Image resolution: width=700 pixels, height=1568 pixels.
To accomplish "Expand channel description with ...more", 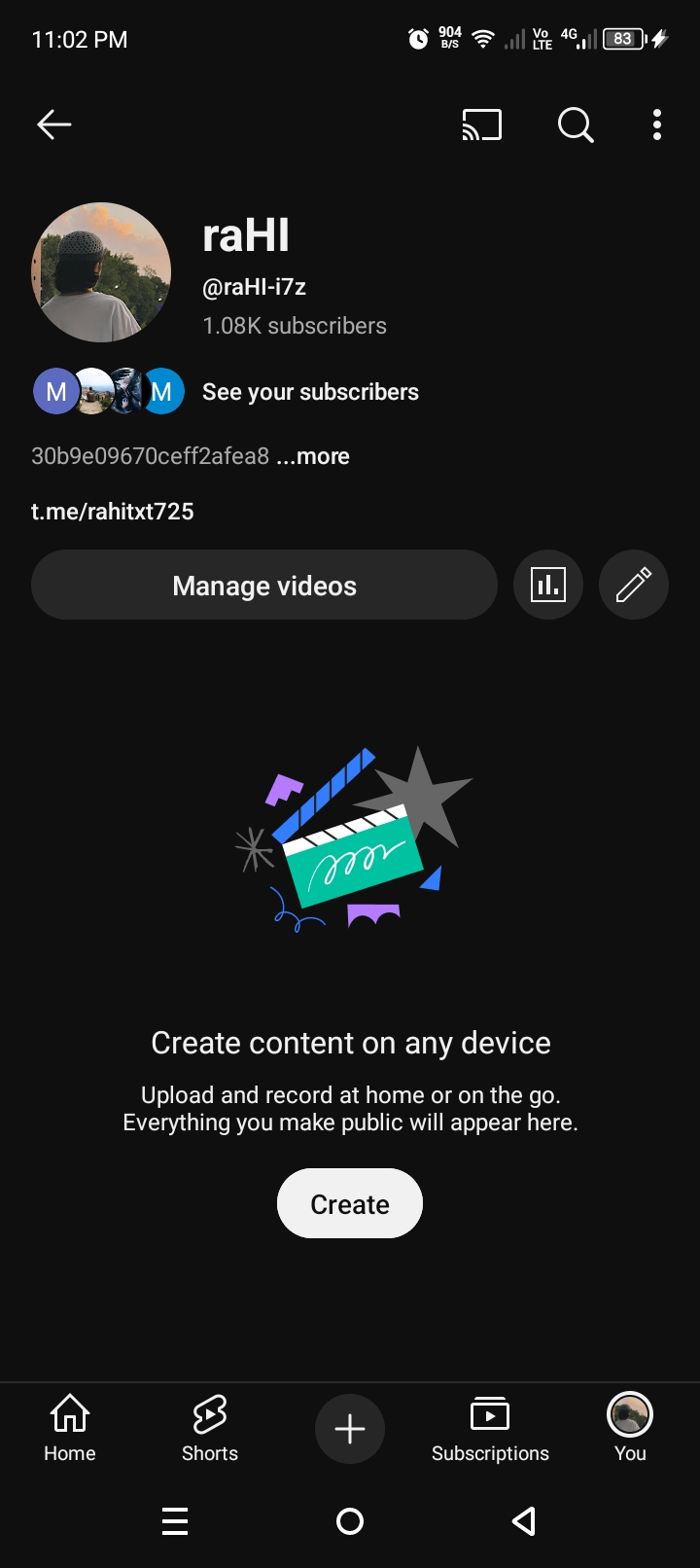I will click(313, 456).
